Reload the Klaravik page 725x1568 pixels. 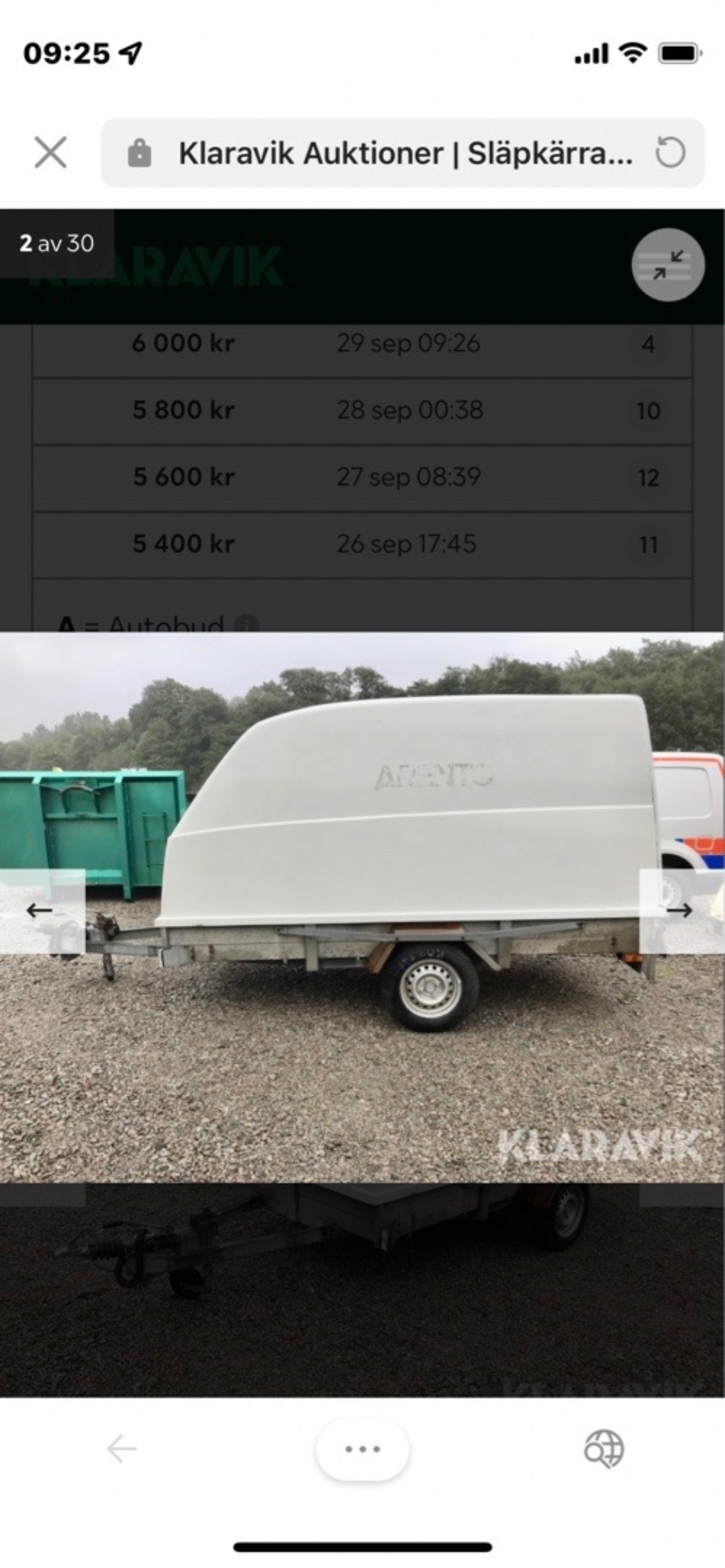[x=670, y=153]
